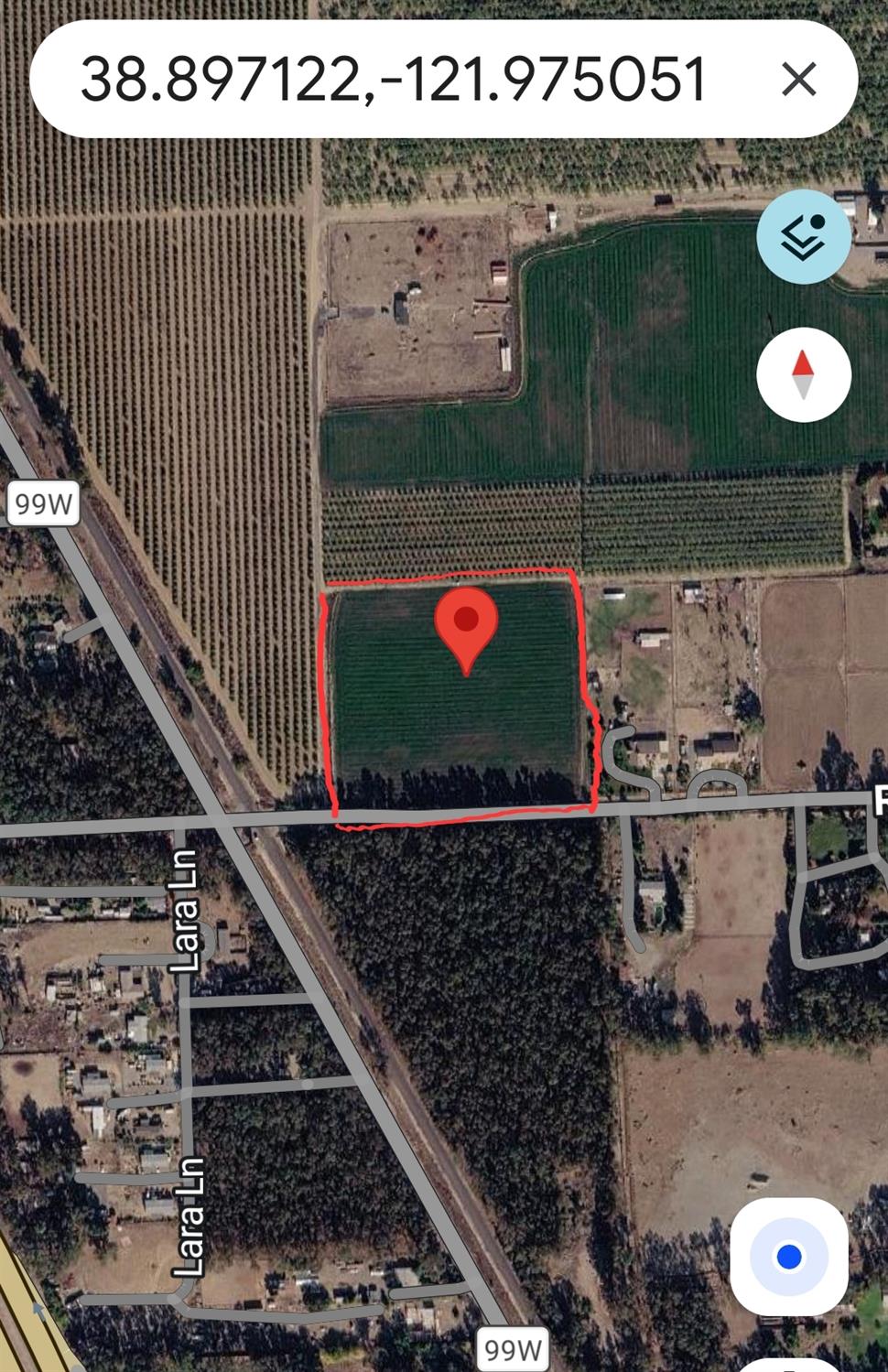
Task: Tap the bottom 99W route marker
Action: (514, 1346)
